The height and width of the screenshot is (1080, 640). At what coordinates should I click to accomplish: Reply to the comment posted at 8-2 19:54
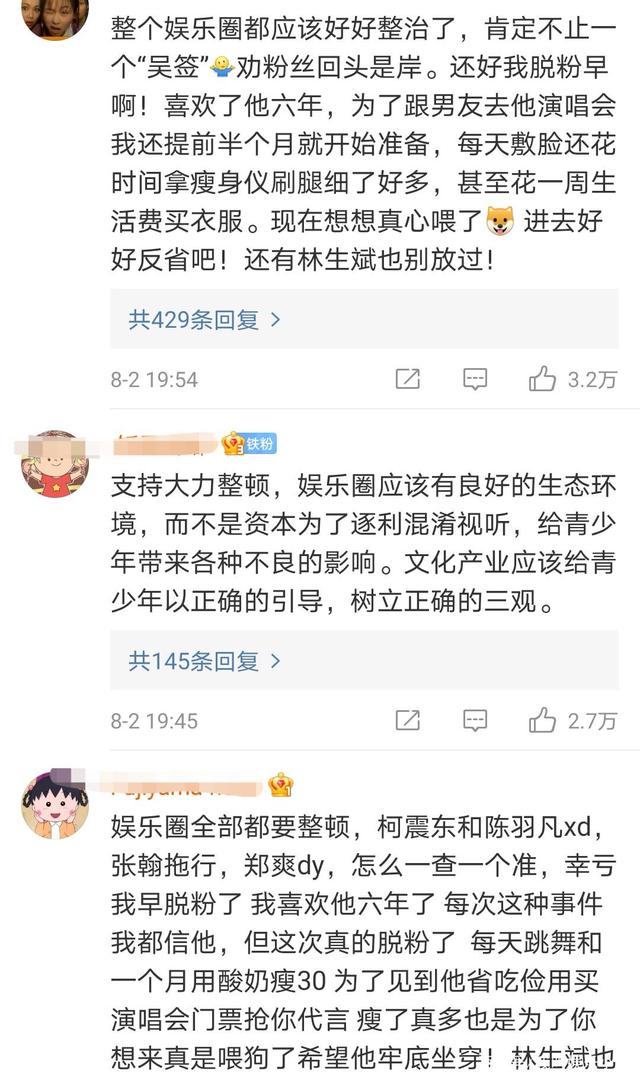tap(475, 379)
